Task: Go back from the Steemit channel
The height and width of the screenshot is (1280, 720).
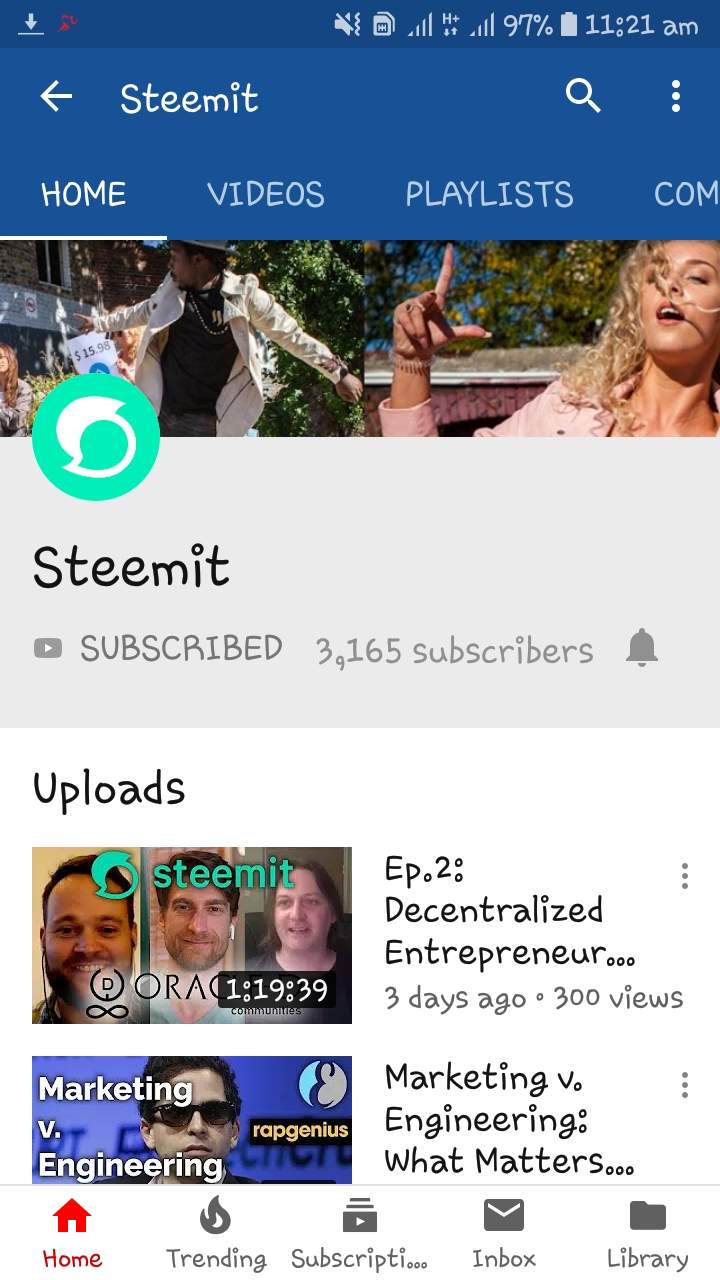Action: 56,97
